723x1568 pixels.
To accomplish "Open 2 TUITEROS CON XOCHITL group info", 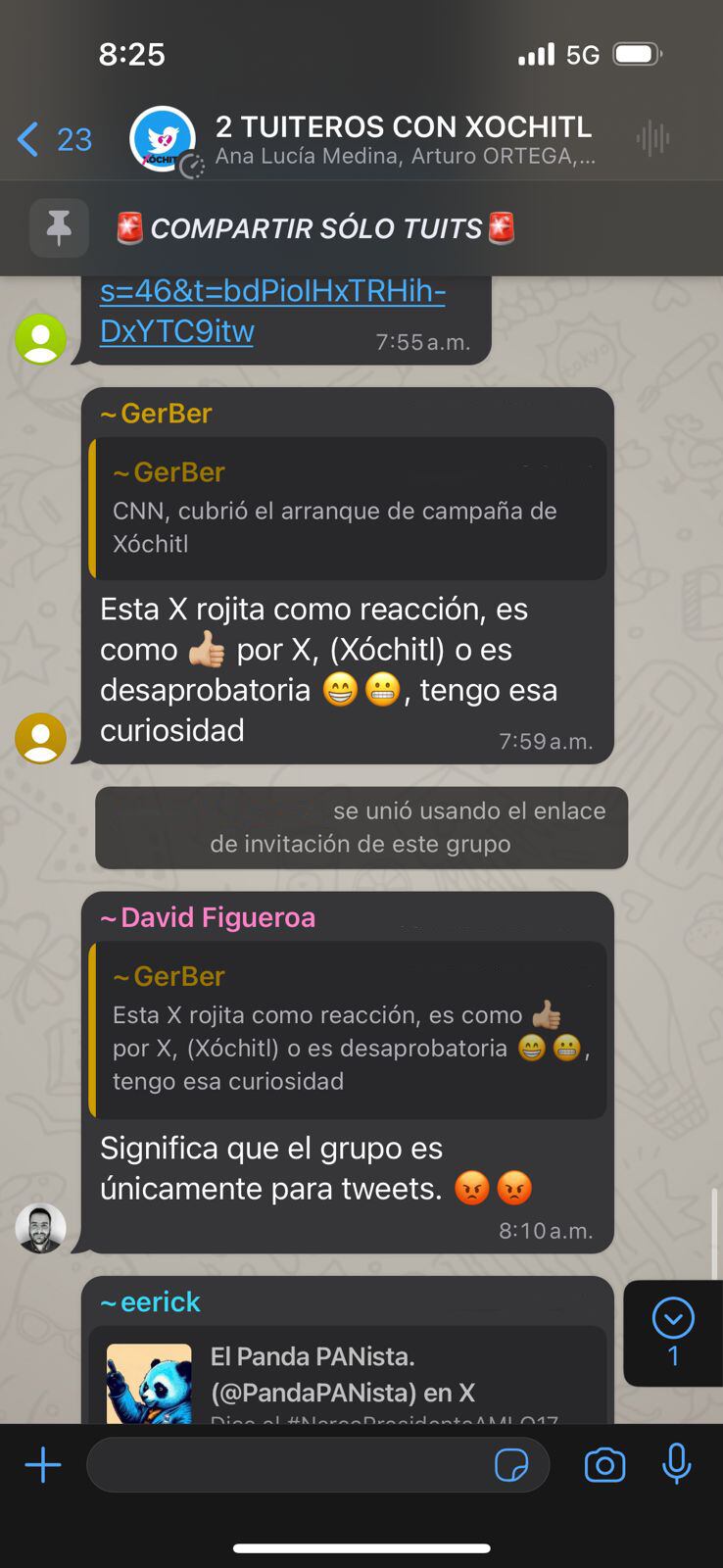I will [402, 139].
